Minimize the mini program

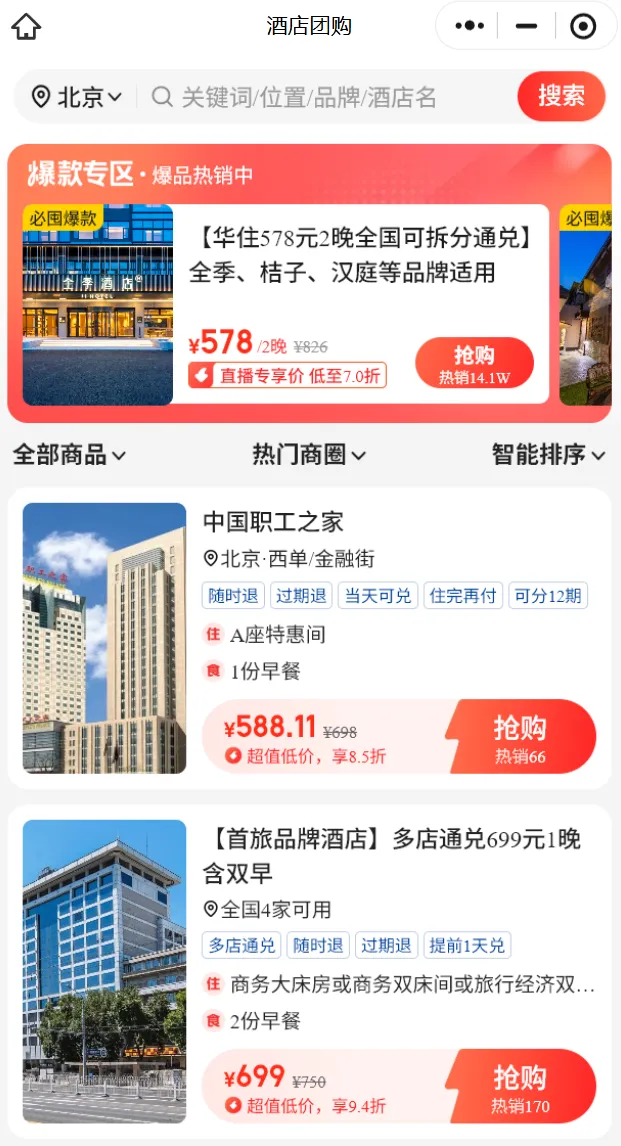pos(526,27)
